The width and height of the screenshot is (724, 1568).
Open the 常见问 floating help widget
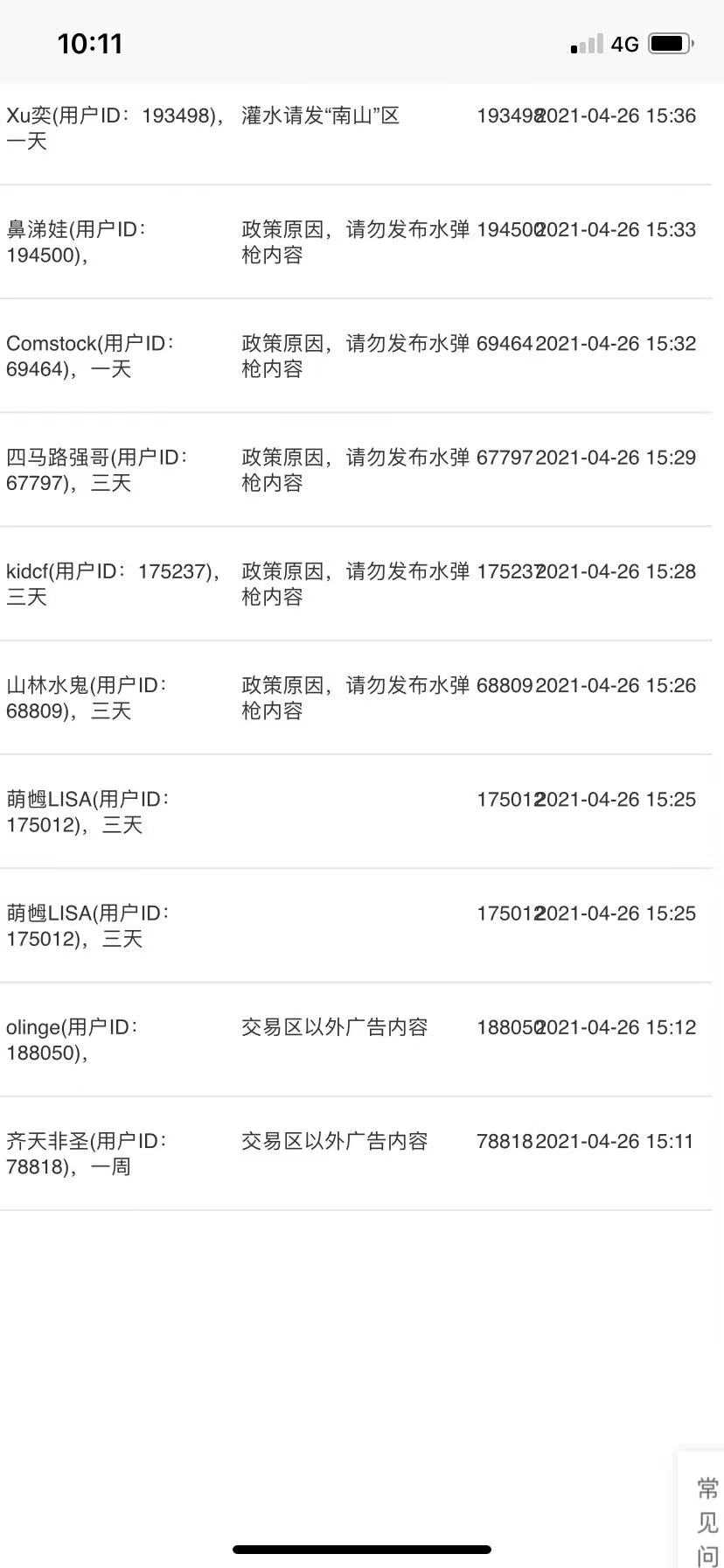click(702, 1510)
